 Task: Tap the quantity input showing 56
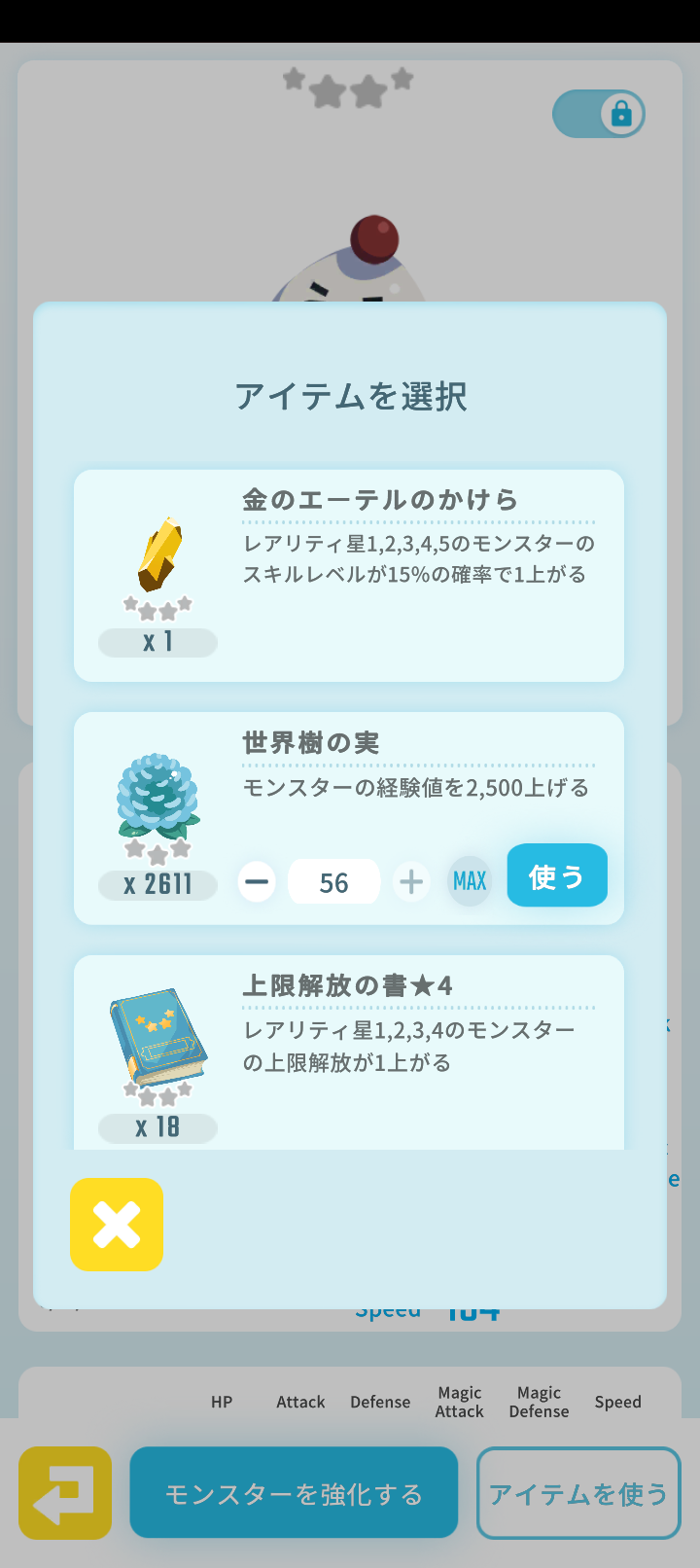[333, 880]
